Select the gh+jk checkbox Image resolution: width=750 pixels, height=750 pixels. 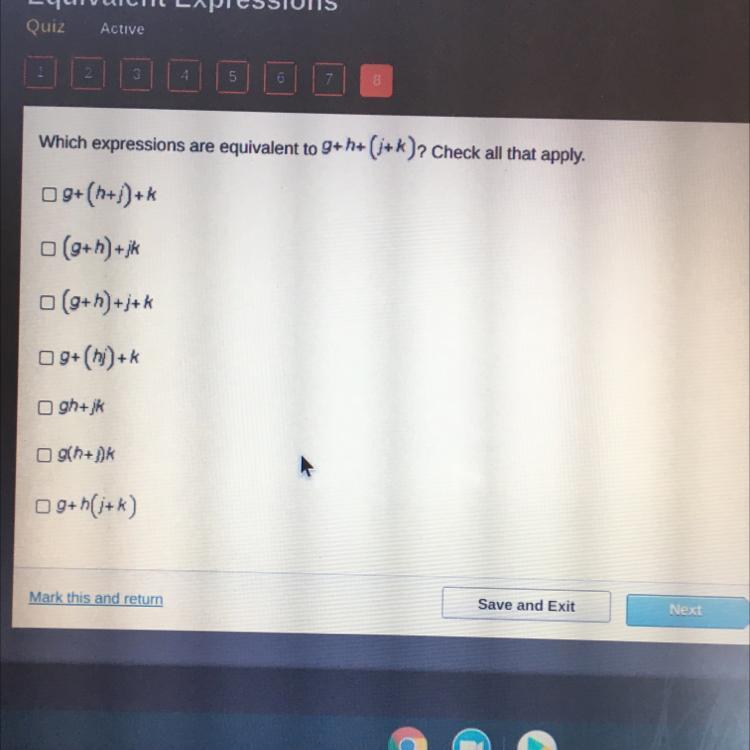point(45,408)
